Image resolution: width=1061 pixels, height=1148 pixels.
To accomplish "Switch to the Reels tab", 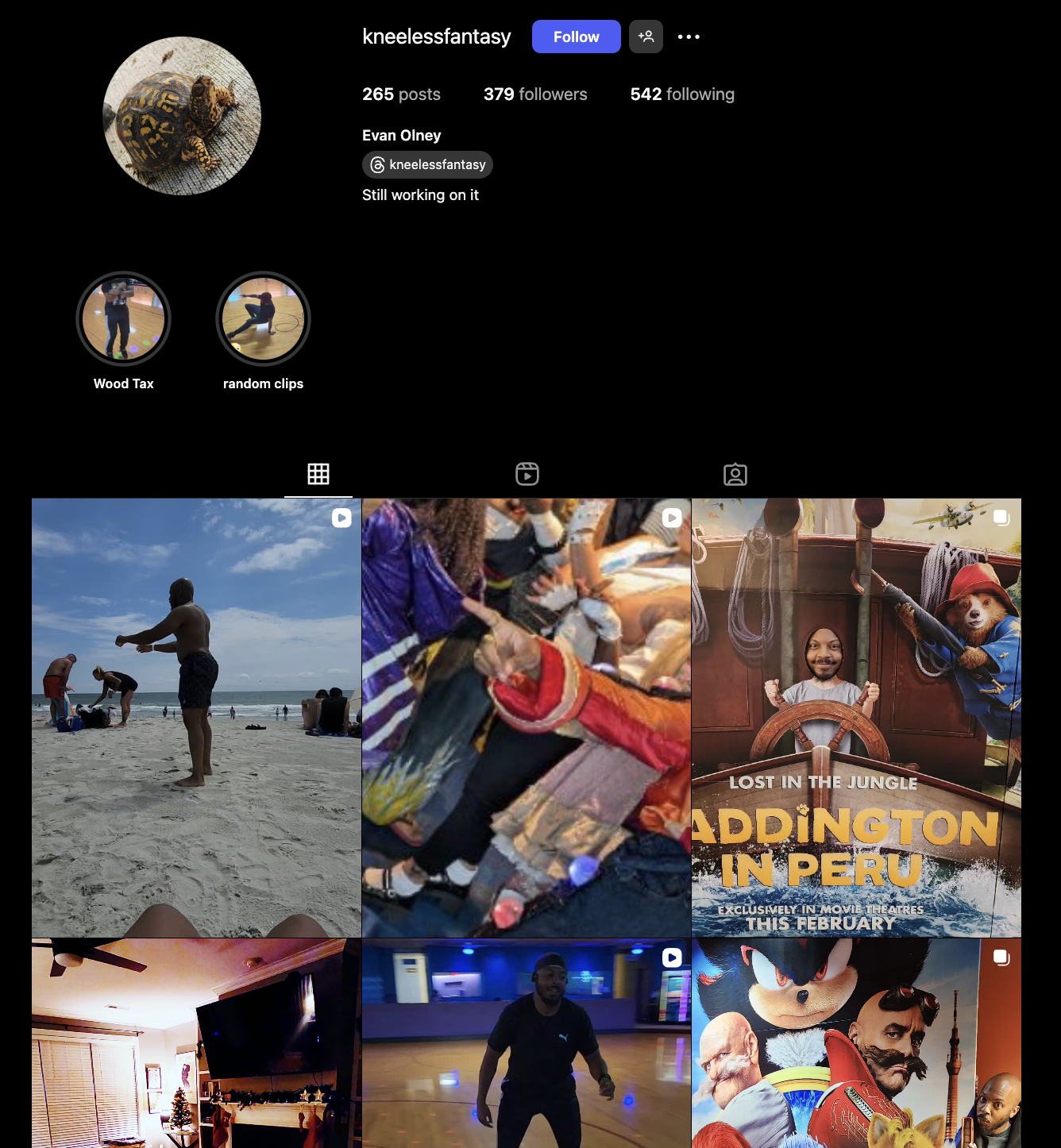I will coord(527,474).
